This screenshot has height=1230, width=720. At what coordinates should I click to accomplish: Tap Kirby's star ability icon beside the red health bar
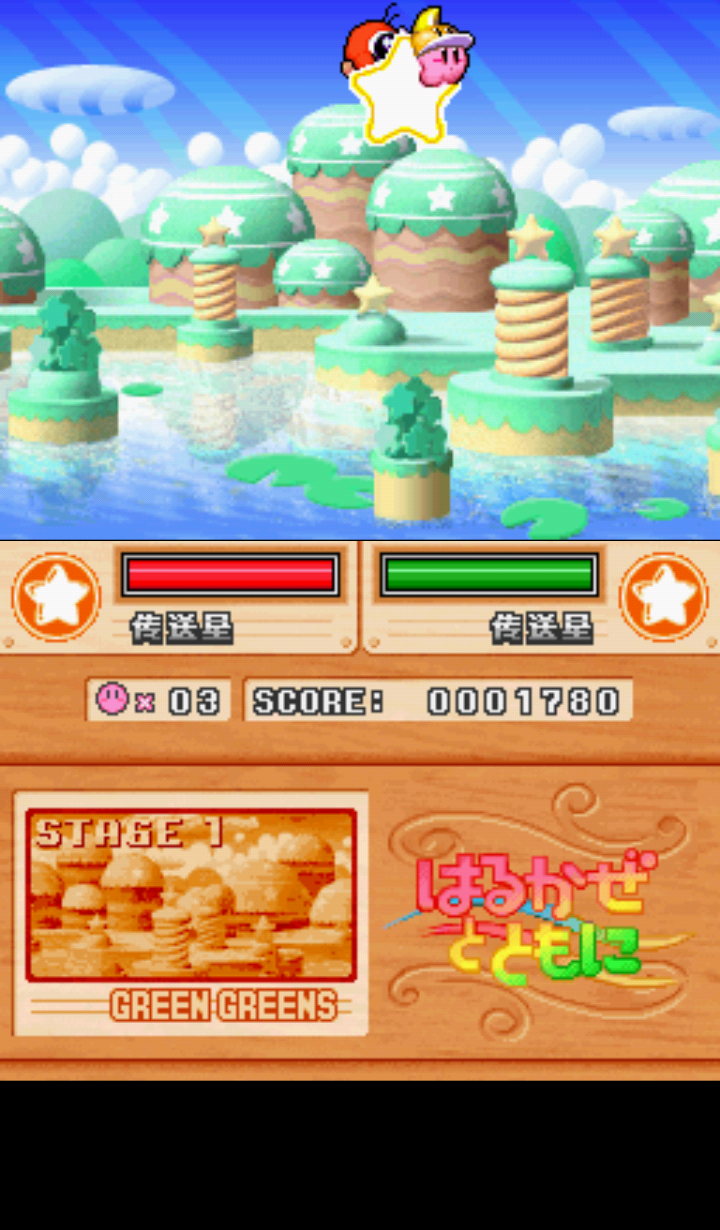56,597
